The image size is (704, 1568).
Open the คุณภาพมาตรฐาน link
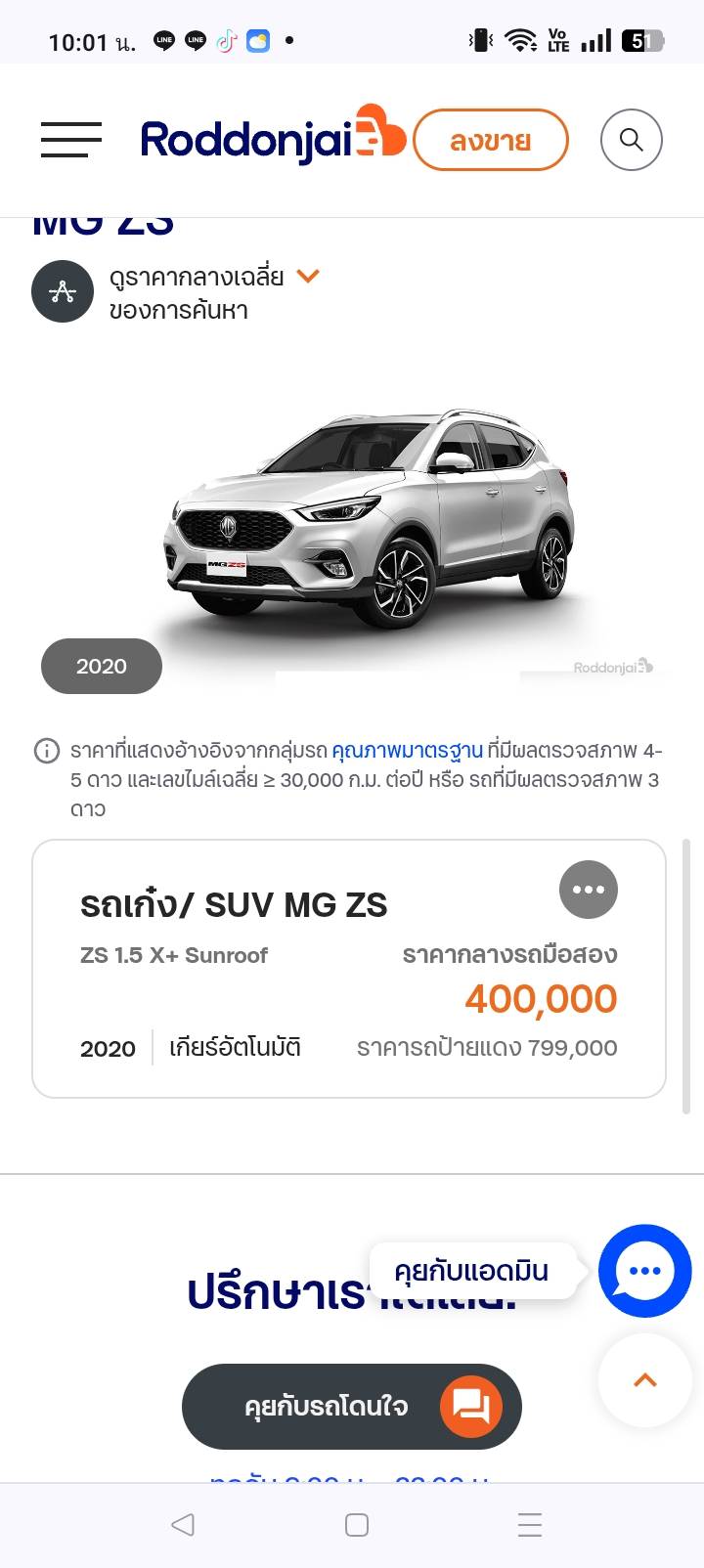tap(407, 751)
